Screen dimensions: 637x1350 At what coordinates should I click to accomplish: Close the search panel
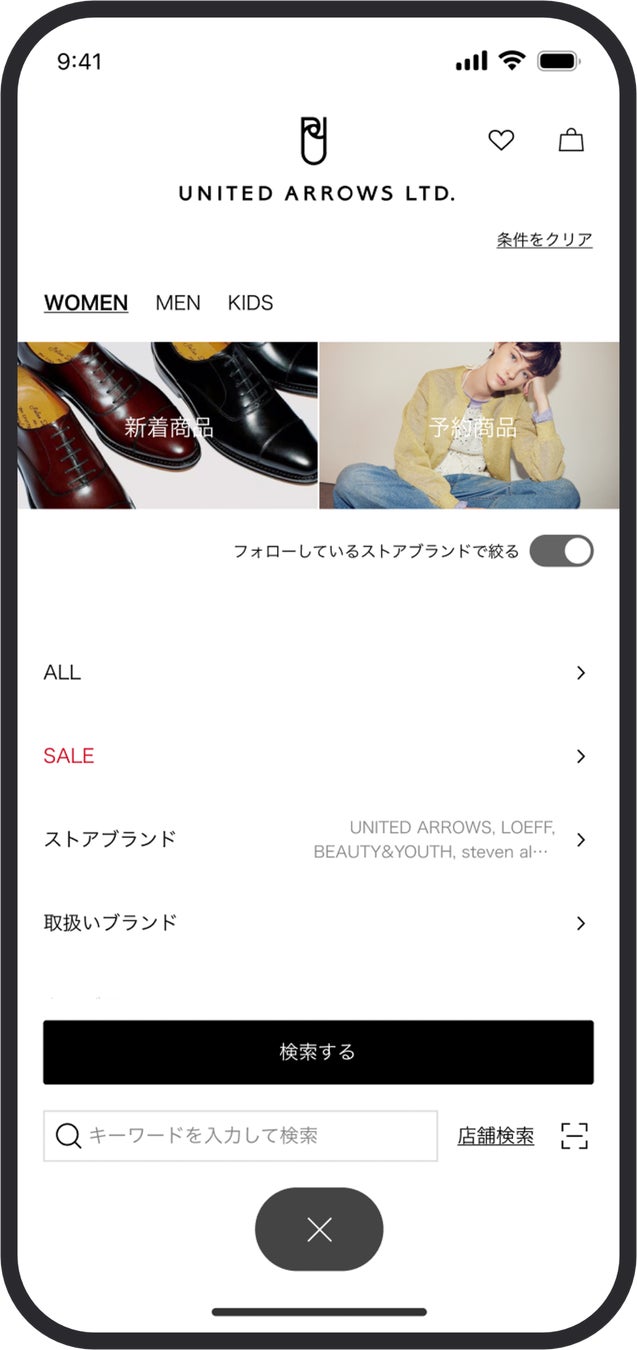coord(319,1229)
